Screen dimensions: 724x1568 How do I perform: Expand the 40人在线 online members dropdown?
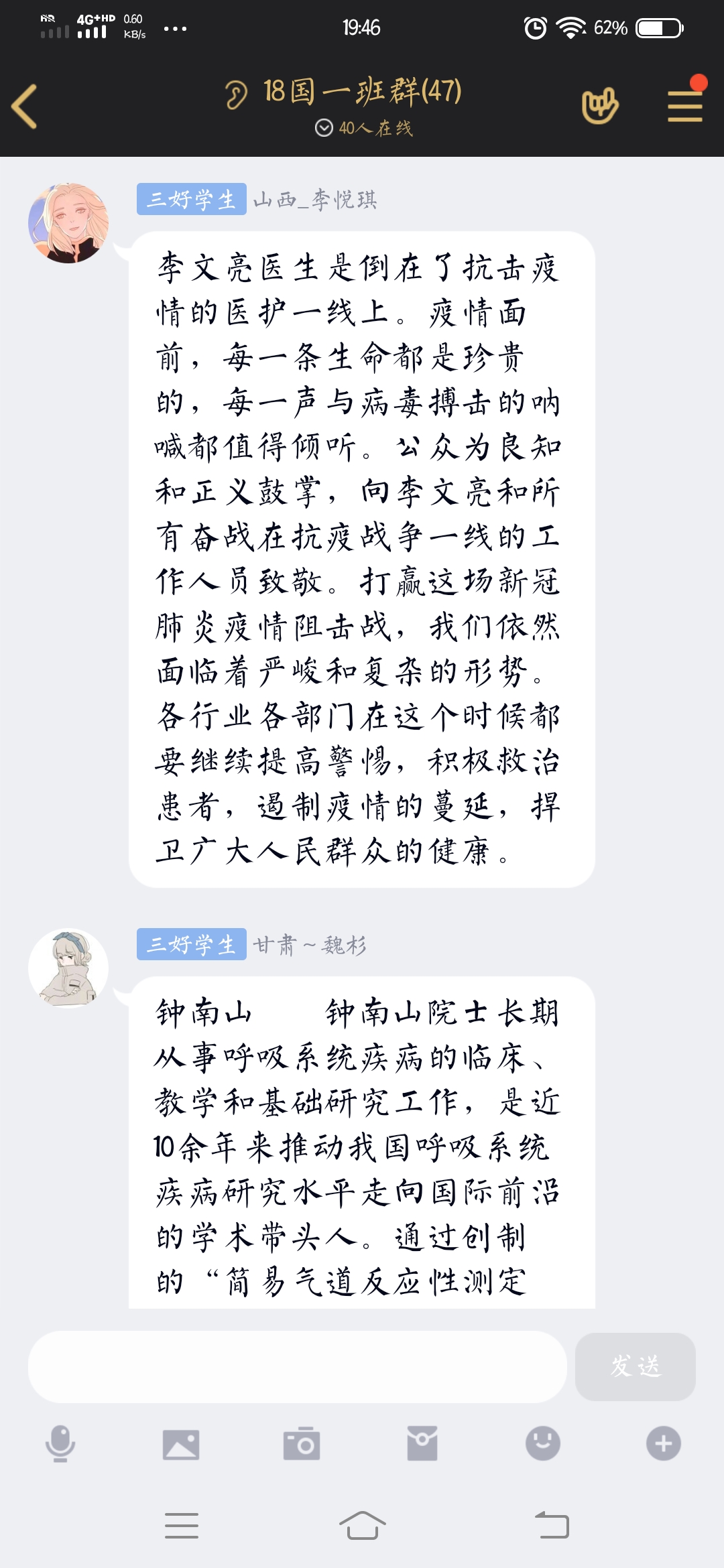click(x=364, y=128)
